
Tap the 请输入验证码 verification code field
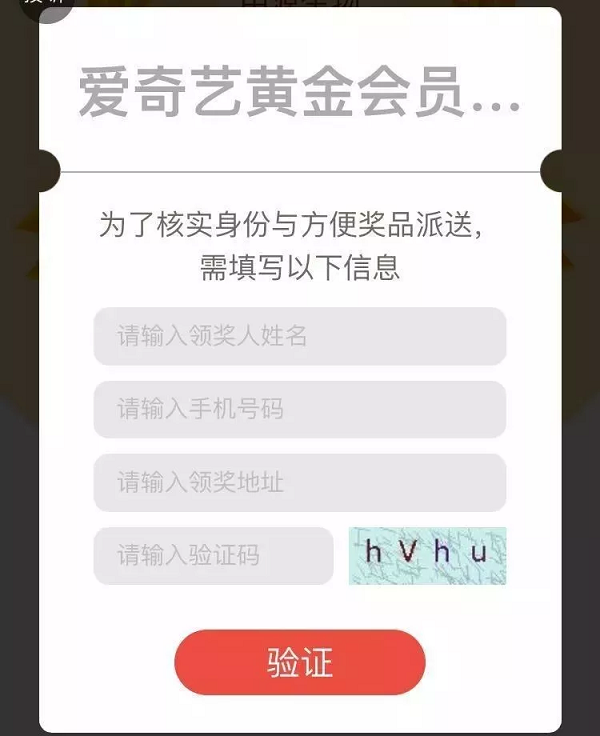(x=213, y=556)
